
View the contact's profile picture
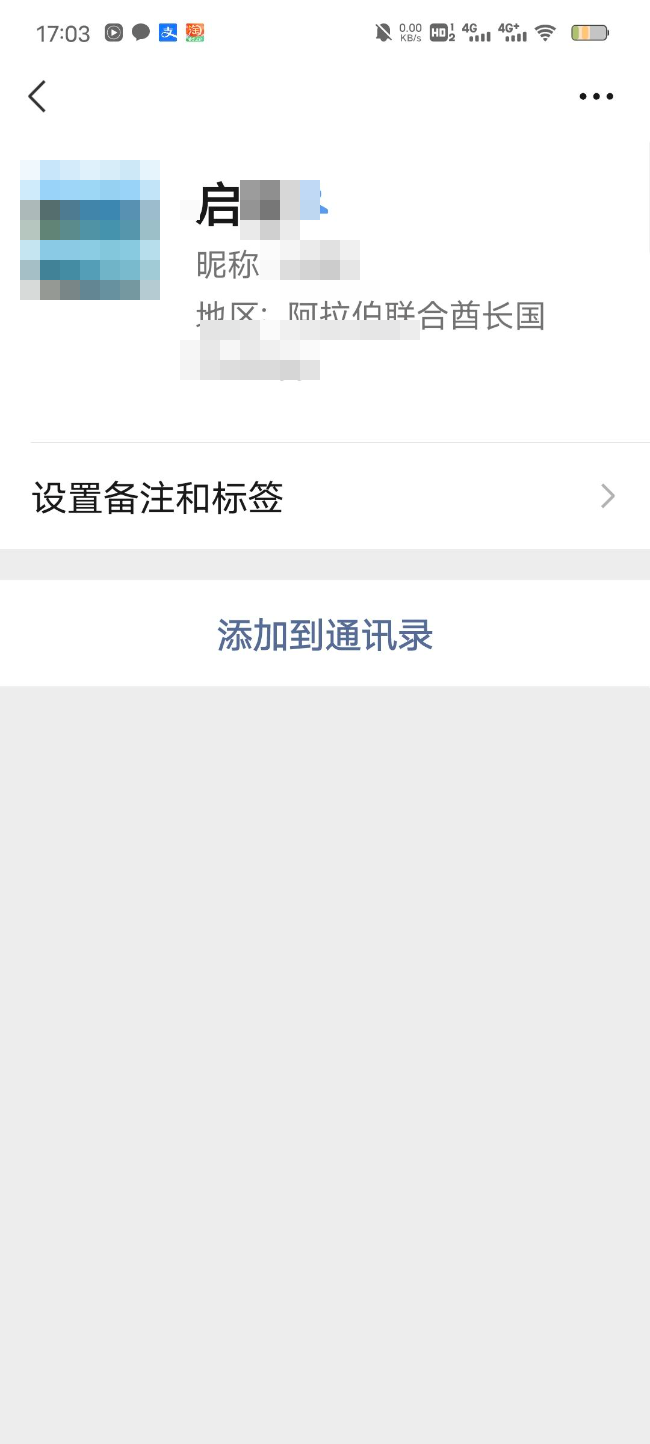90,230
